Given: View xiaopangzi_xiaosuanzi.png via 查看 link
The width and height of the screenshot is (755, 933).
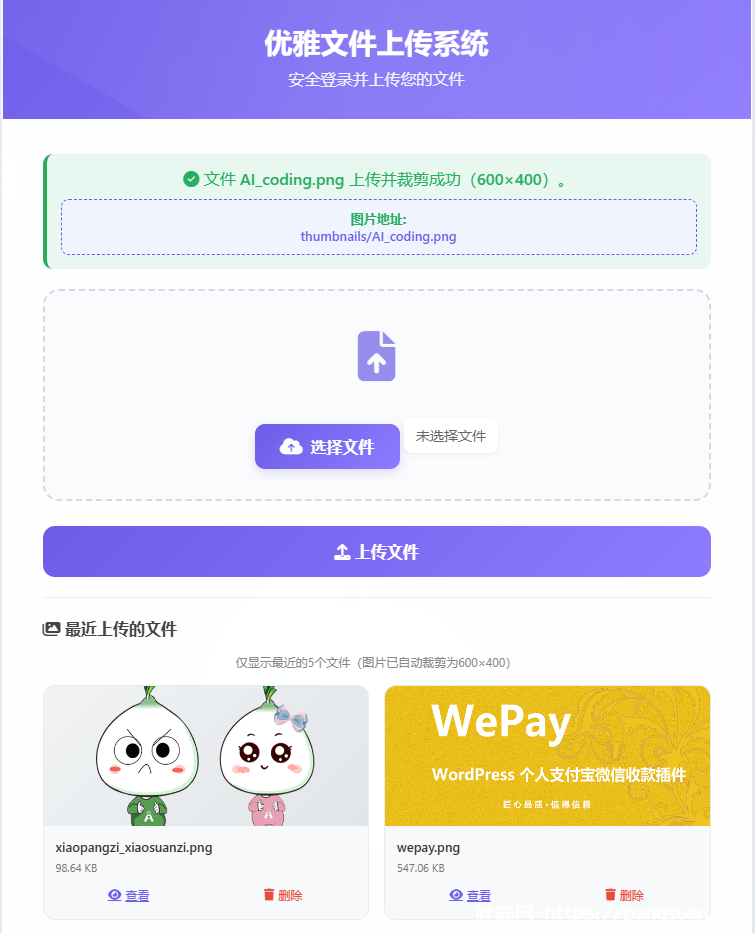Looking at the screenshot, I should tap(128, 896).
